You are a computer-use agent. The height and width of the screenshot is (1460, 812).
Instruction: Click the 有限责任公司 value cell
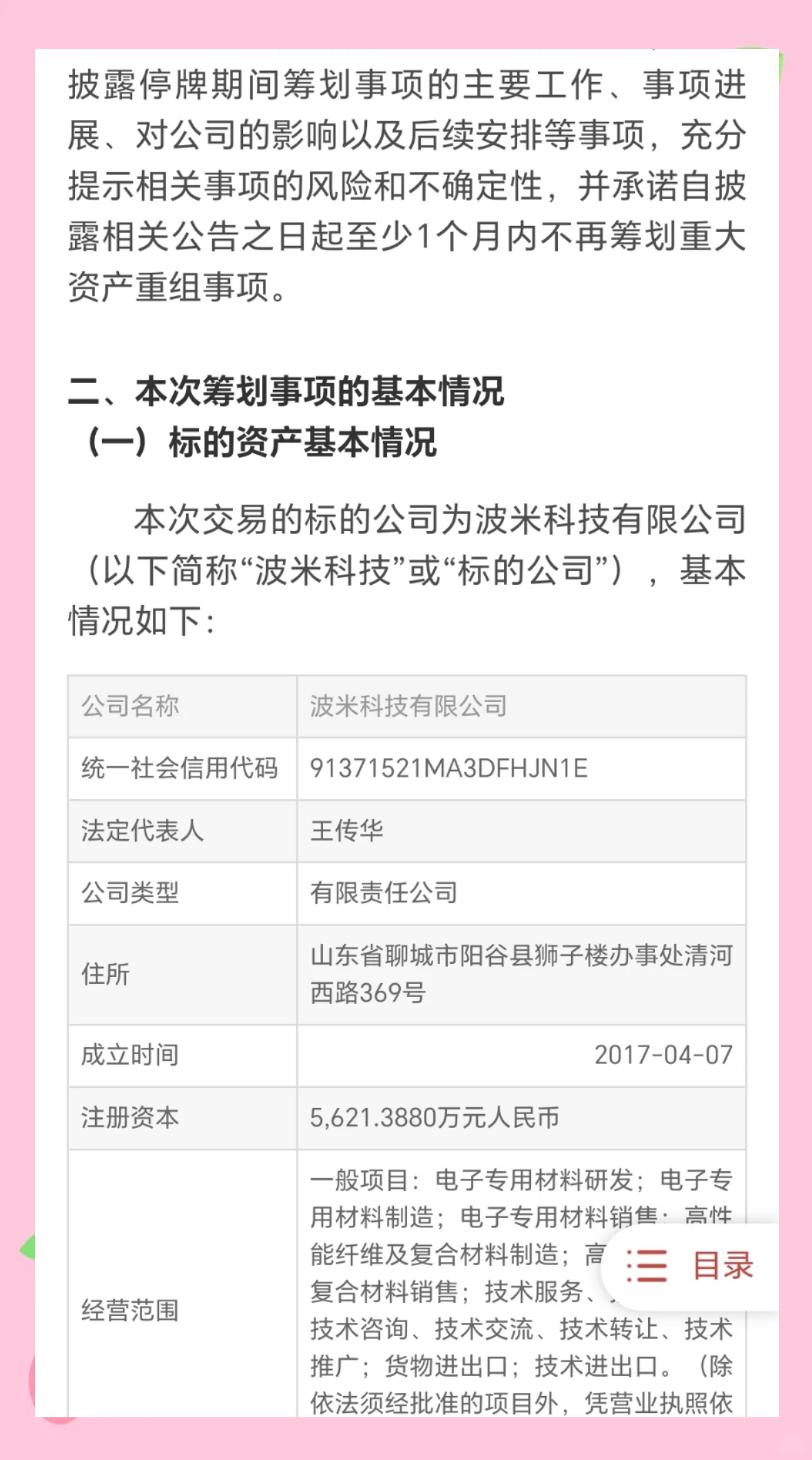(386, 894)
